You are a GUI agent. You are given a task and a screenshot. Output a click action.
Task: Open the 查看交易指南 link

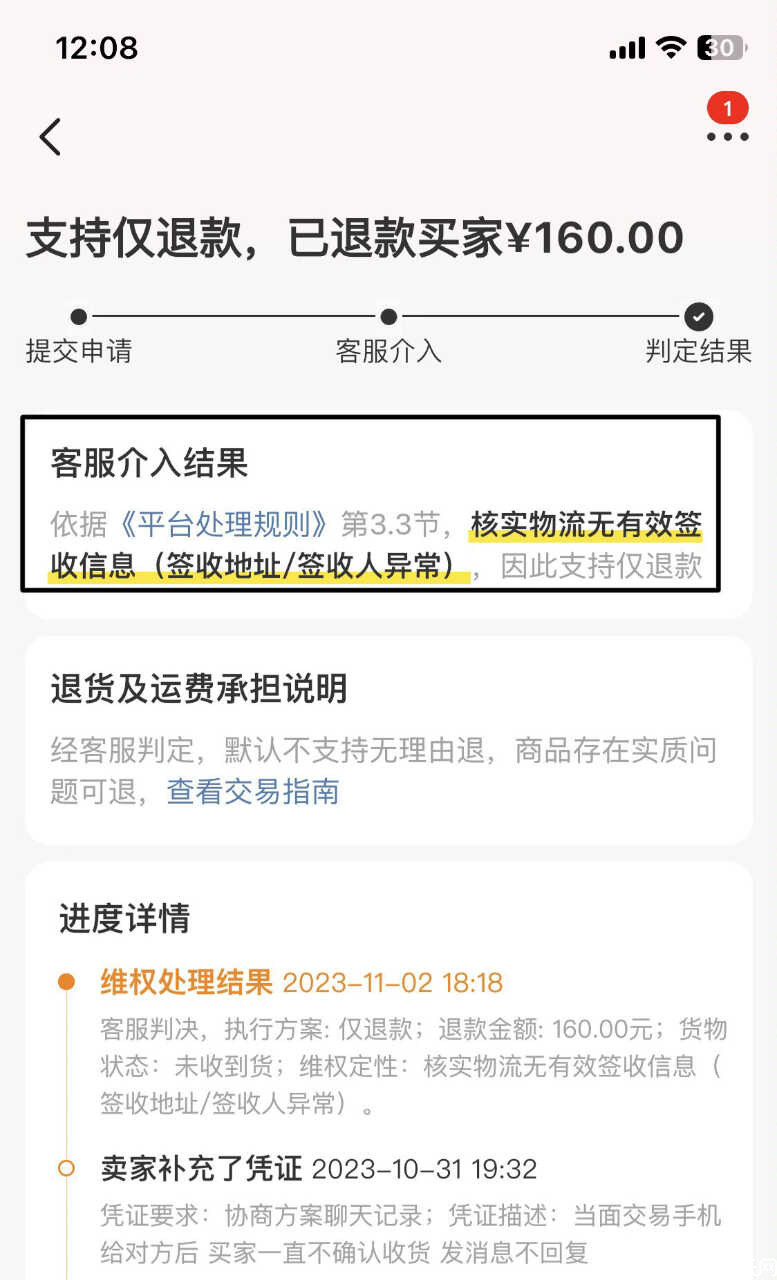[253, 792]
